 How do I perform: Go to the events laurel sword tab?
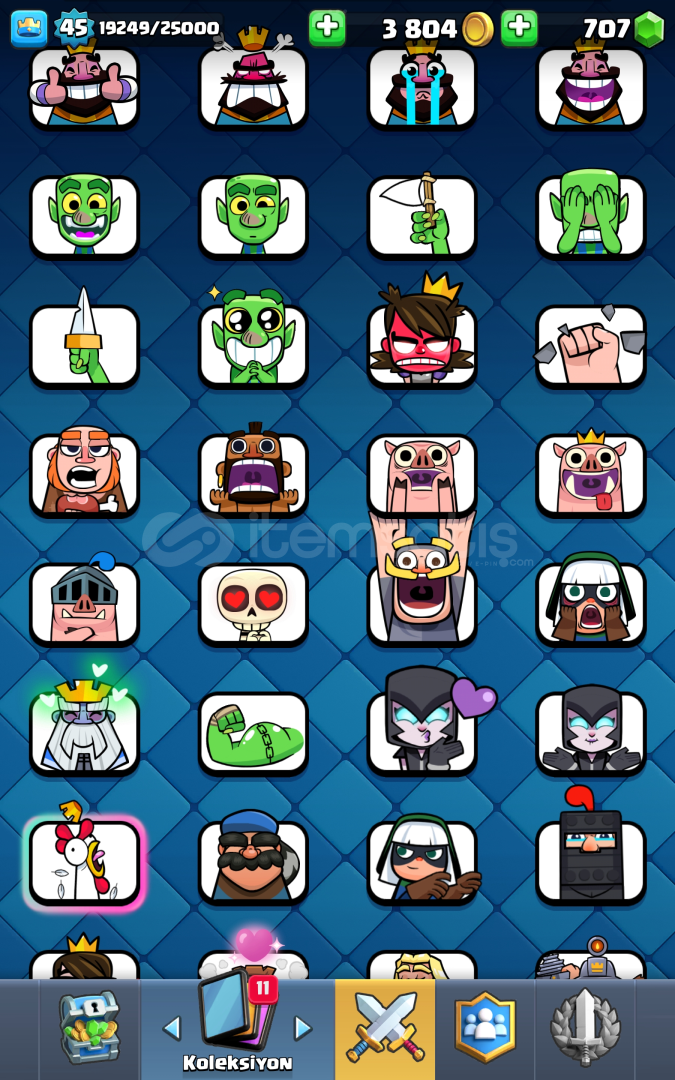pos(586,1027)
